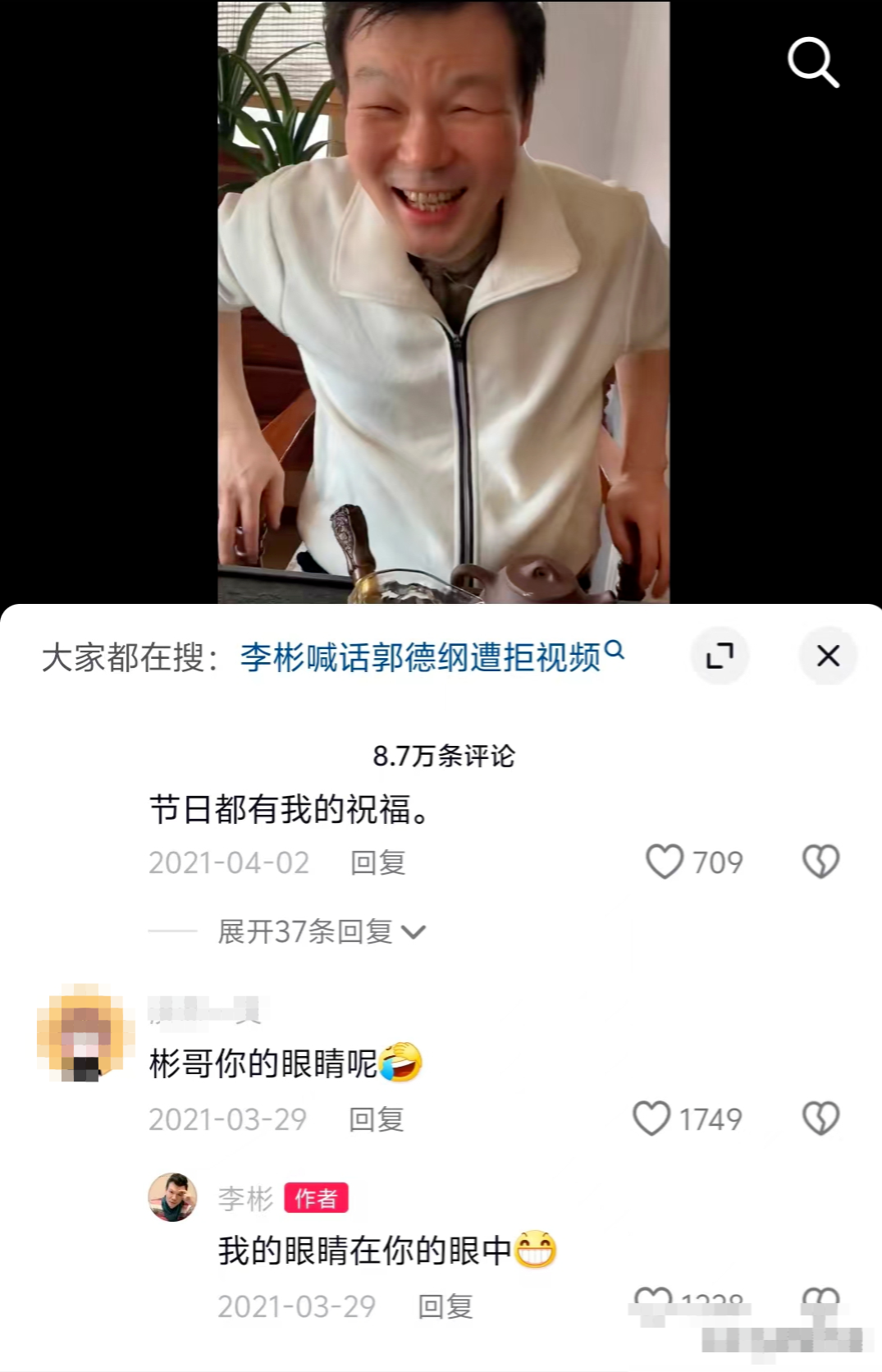Reply to 李彬's comment 我的眼睛在你的眼中

445,1306
